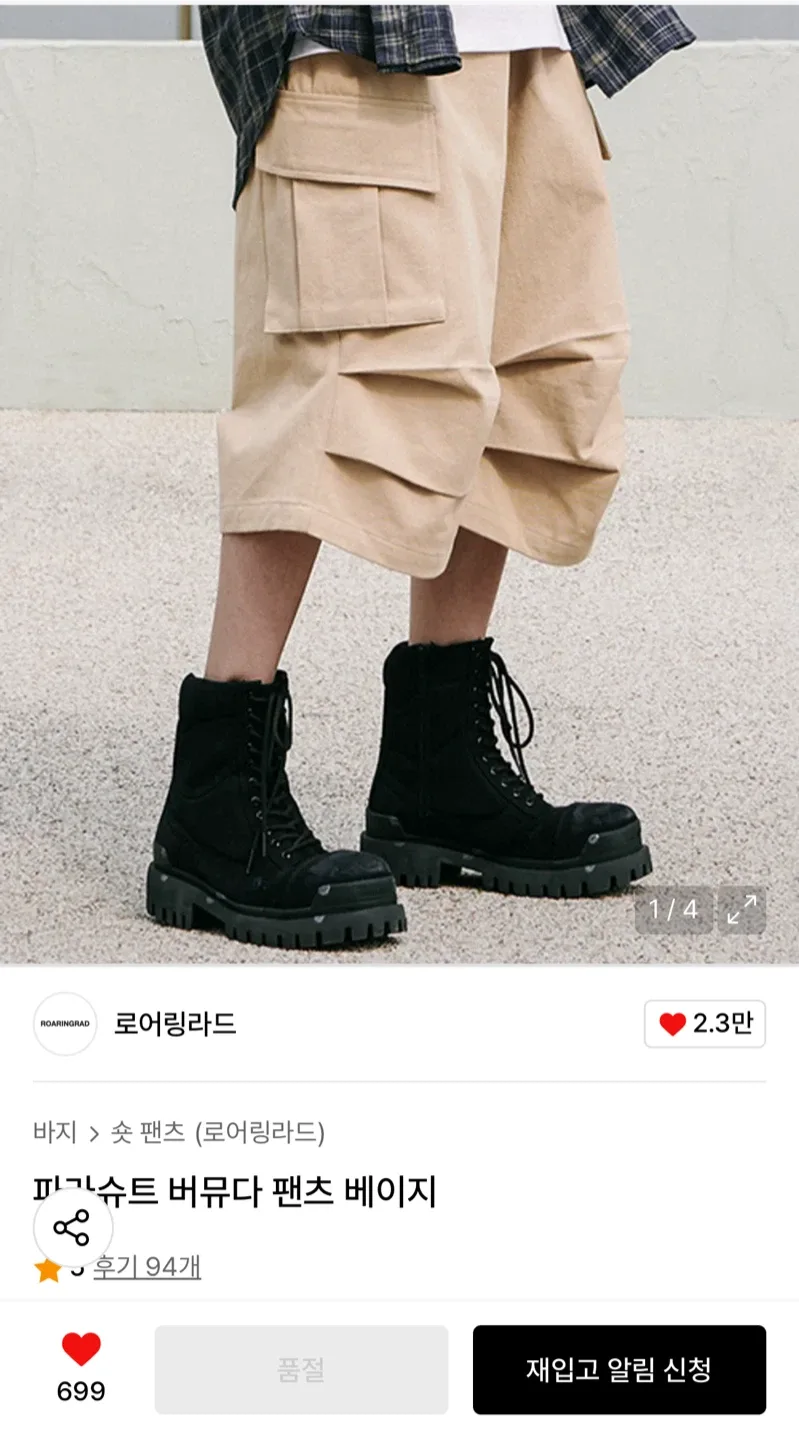Open 로어링라드 brand page
The height and width of the screenshot is (1440, 799).
[175, 1024]
